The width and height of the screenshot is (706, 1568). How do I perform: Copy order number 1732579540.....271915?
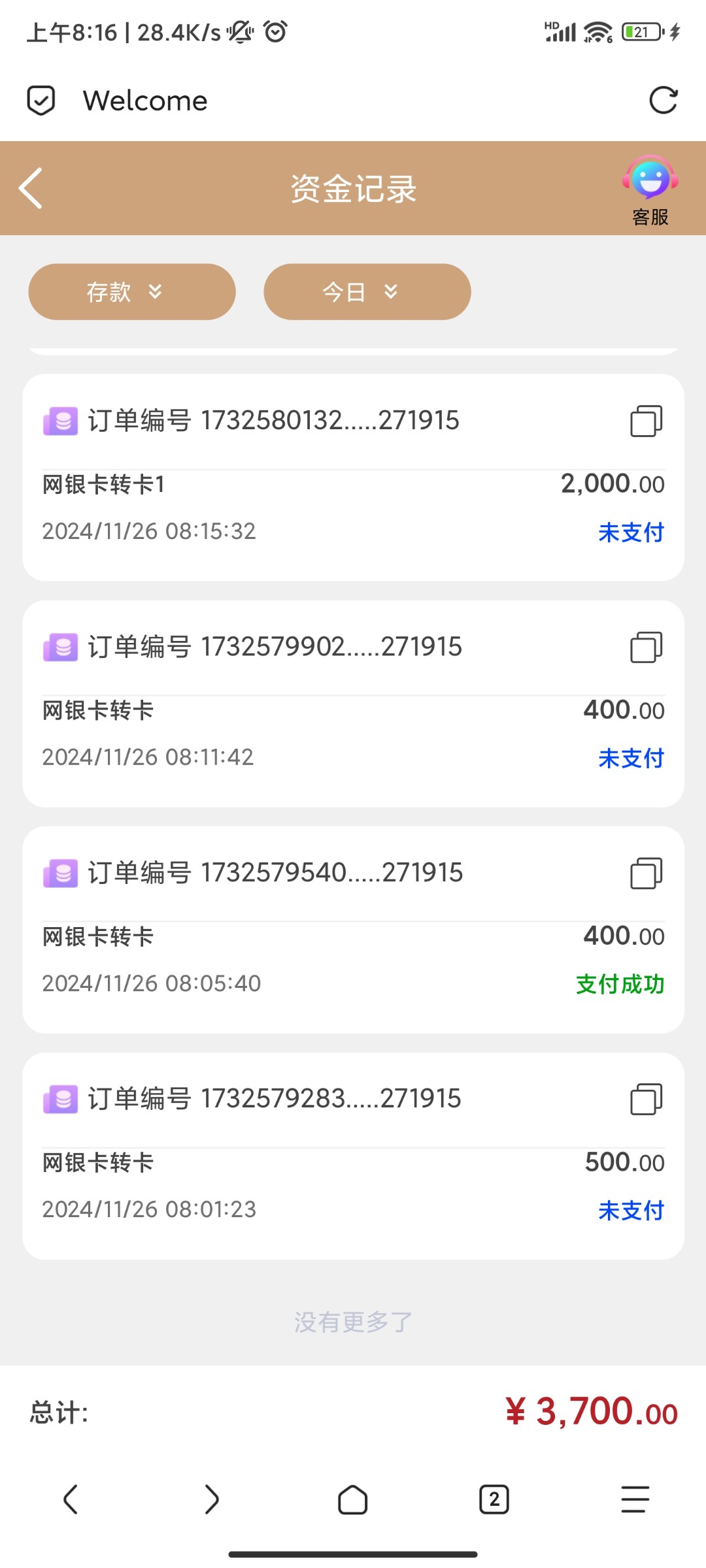(646, 873)
